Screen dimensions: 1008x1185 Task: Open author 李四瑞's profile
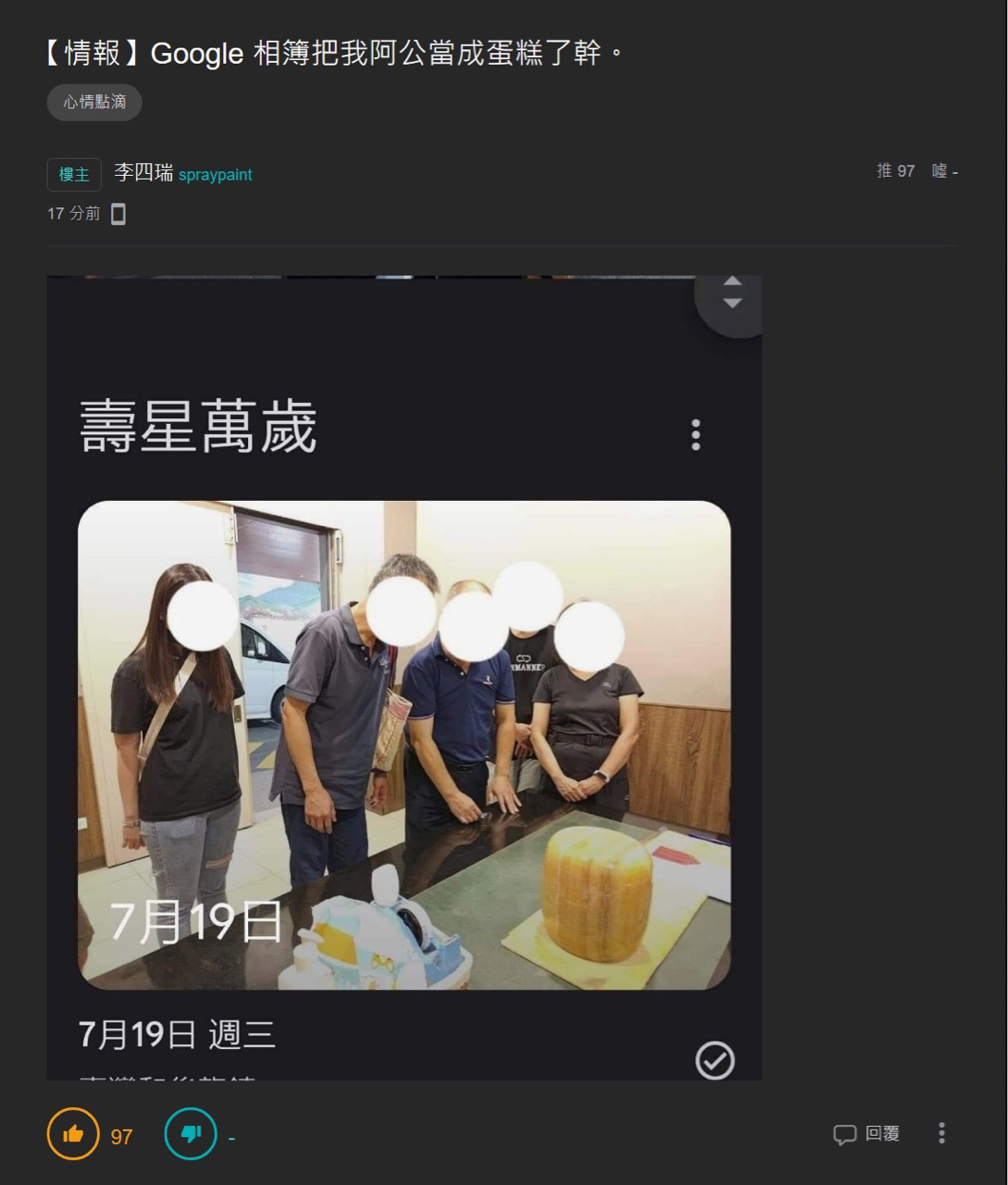click(x=143, y=173)
